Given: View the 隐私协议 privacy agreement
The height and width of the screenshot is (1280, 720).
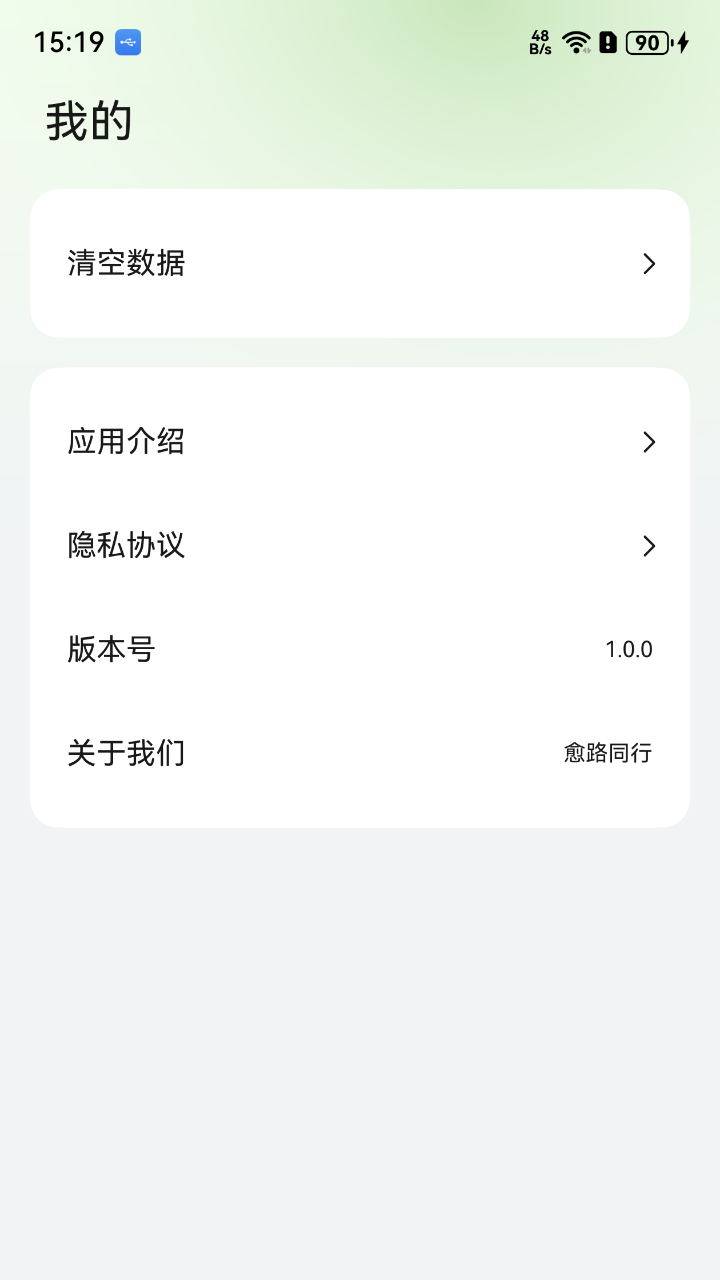Looking at the screenshot, I should click(x=360, y=546).
